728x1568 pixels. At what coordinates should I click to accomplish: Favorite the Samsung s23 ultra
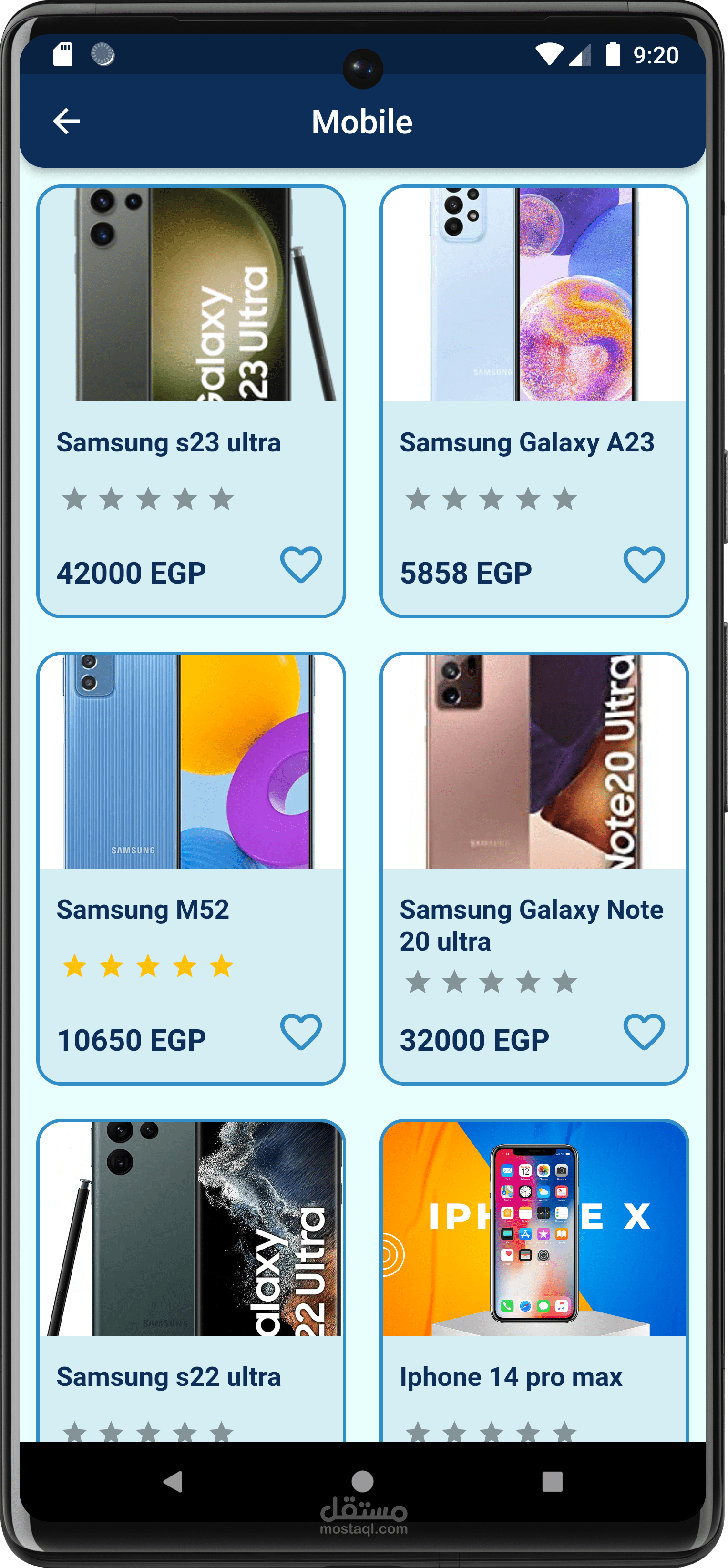tap(301, 565)
